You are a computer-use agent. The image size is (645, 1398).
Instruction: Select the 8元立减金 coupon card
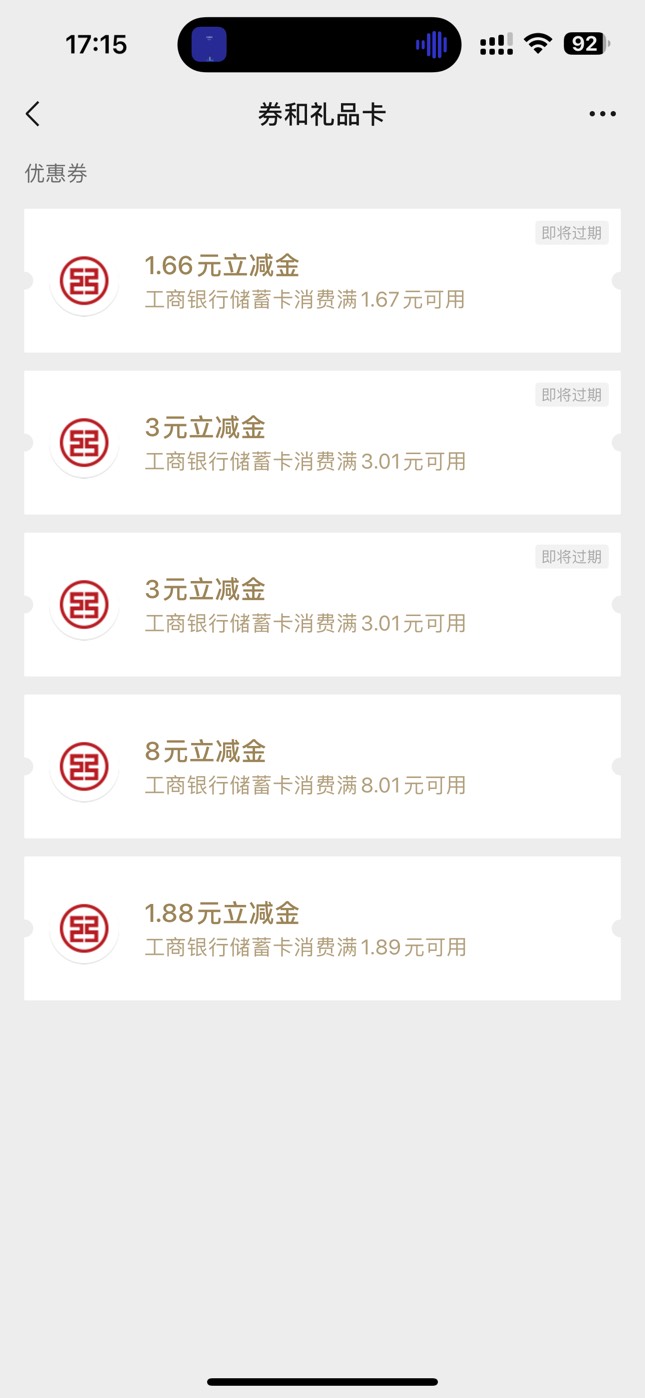coord(322,767)
